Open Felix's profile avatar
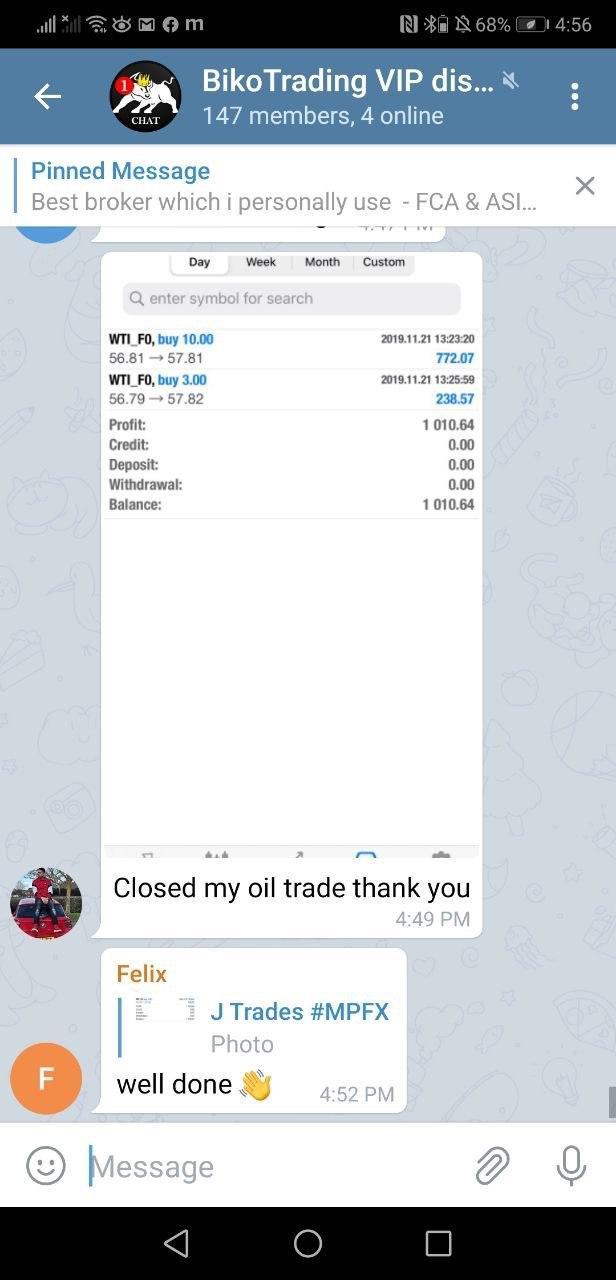616x1280 pixels. pyautogui.click(x=45, y=1078)
